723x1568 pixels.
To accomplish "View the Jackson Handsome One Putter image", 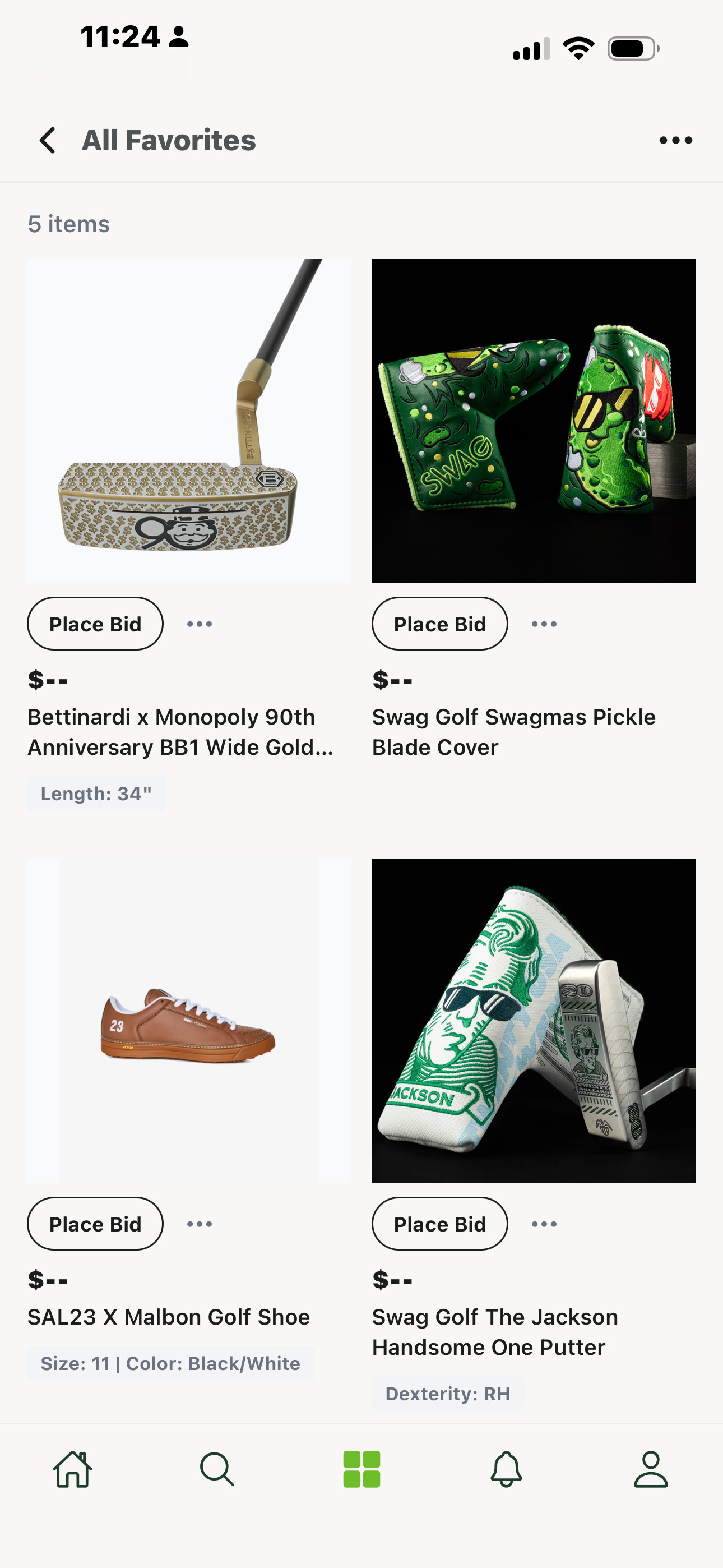I will (533, 1021).
